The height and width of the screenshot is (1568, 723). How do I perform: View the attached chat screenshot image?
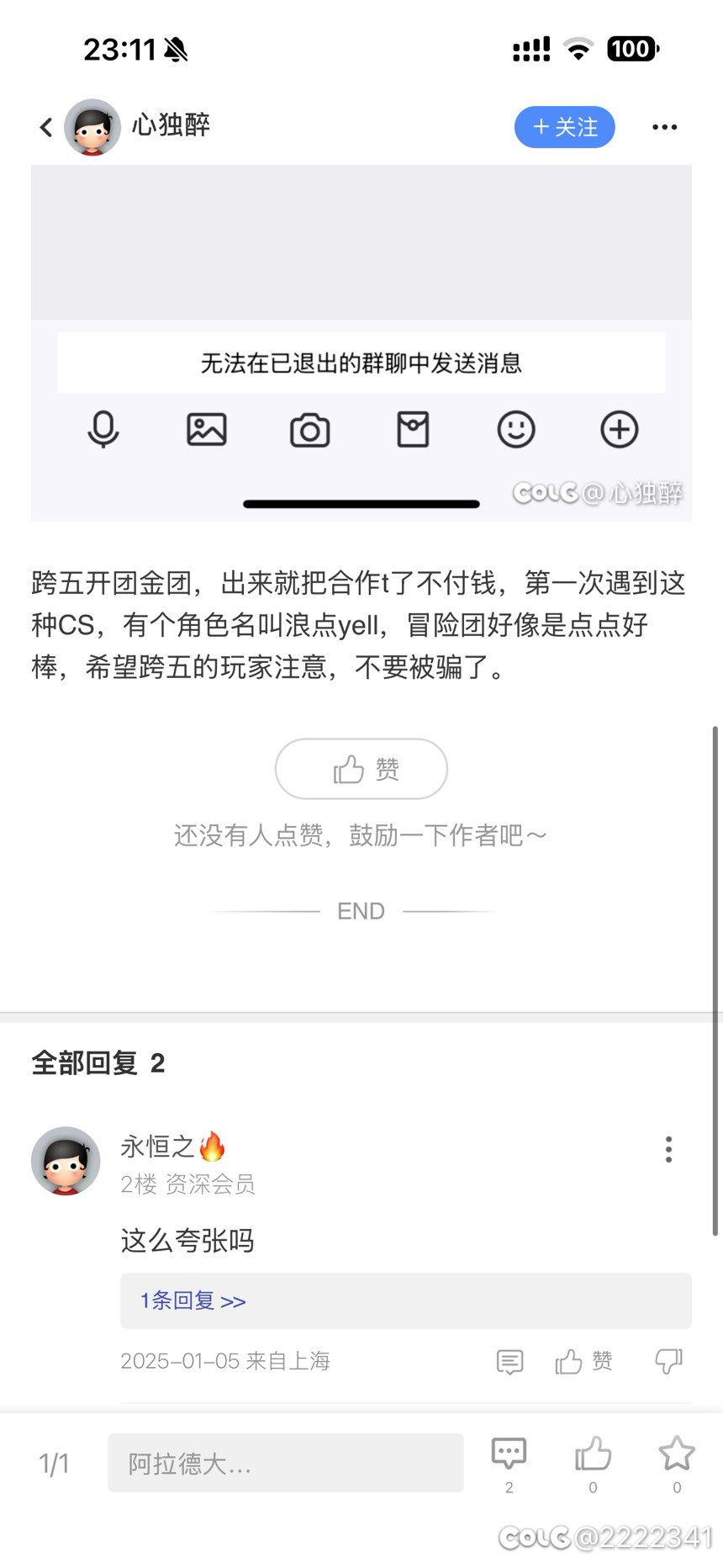point(361,342)
